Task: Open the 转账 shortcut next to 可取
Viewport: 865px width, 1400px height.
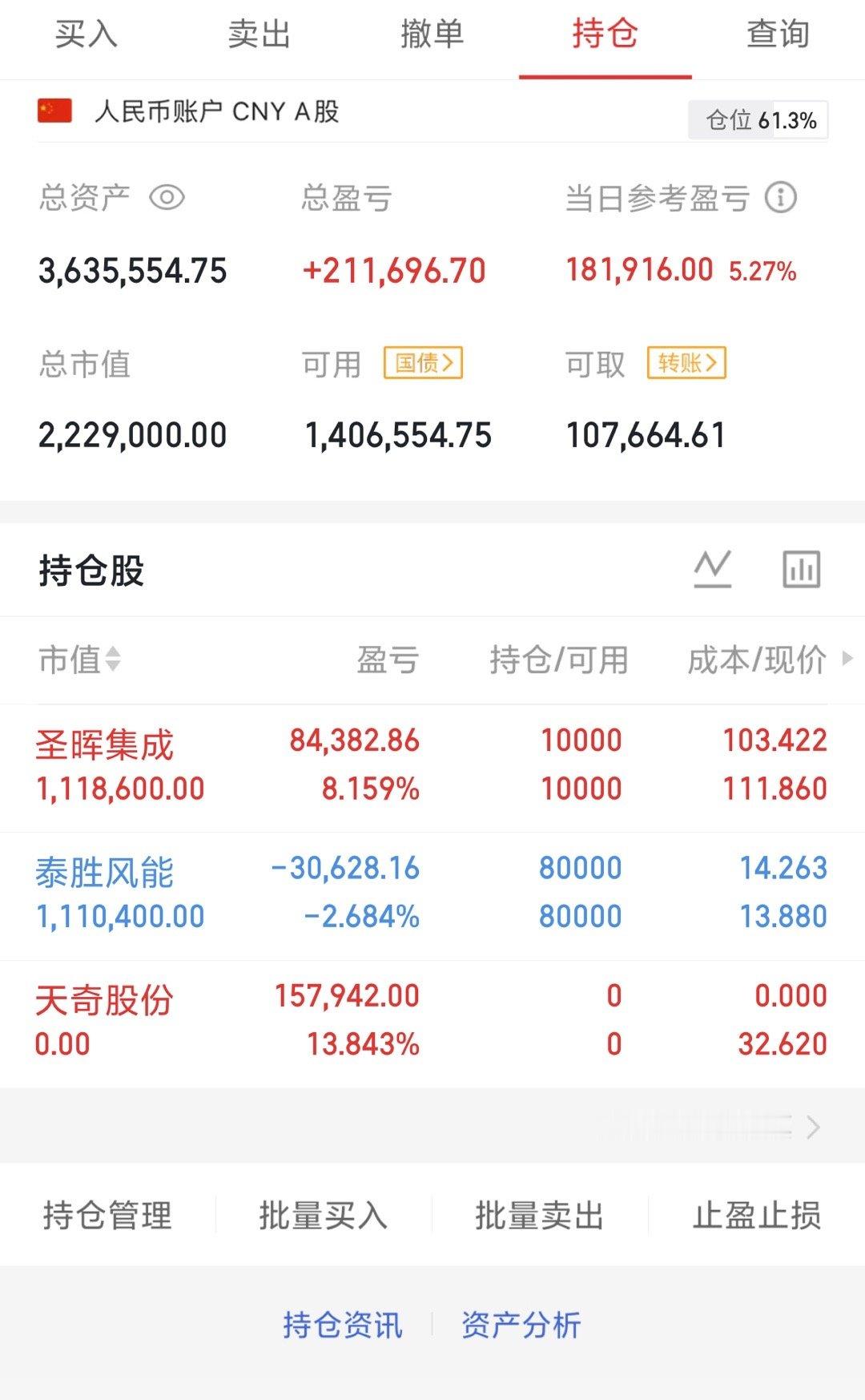Action: [x=685, y=363]
